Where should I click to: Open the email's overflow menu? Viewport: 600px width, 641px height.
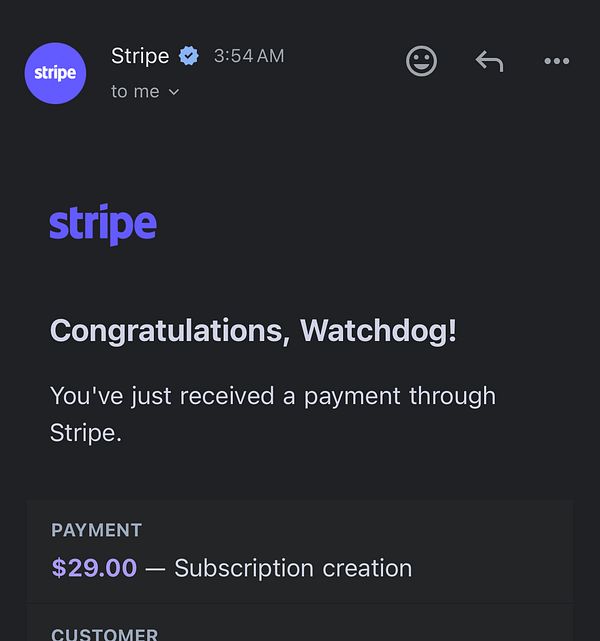point(556,61)
